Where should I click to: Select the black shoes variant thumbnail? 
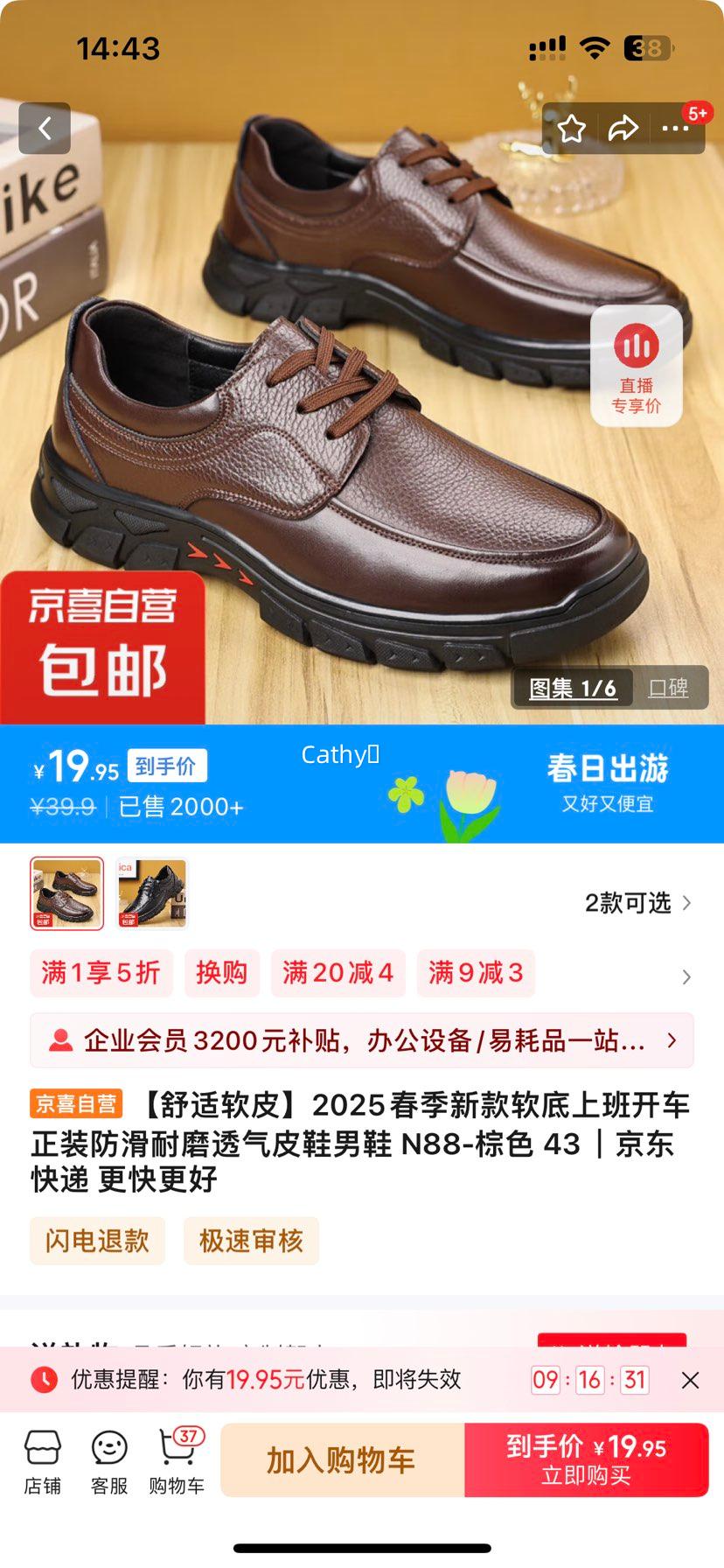150,894
